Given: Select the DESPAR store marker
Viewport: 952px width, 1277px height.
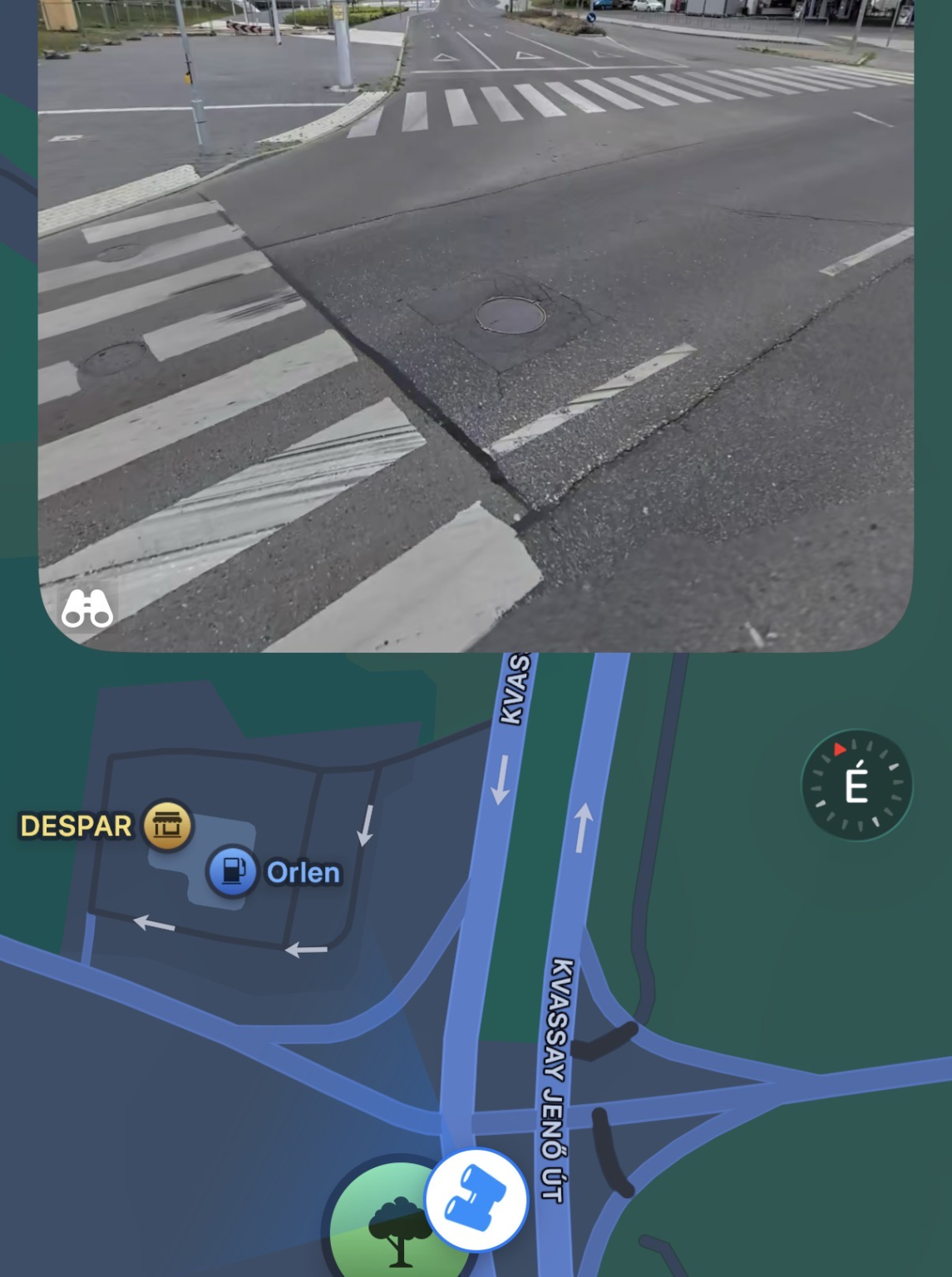Looking at the screenshot, I should coord(167,826).
